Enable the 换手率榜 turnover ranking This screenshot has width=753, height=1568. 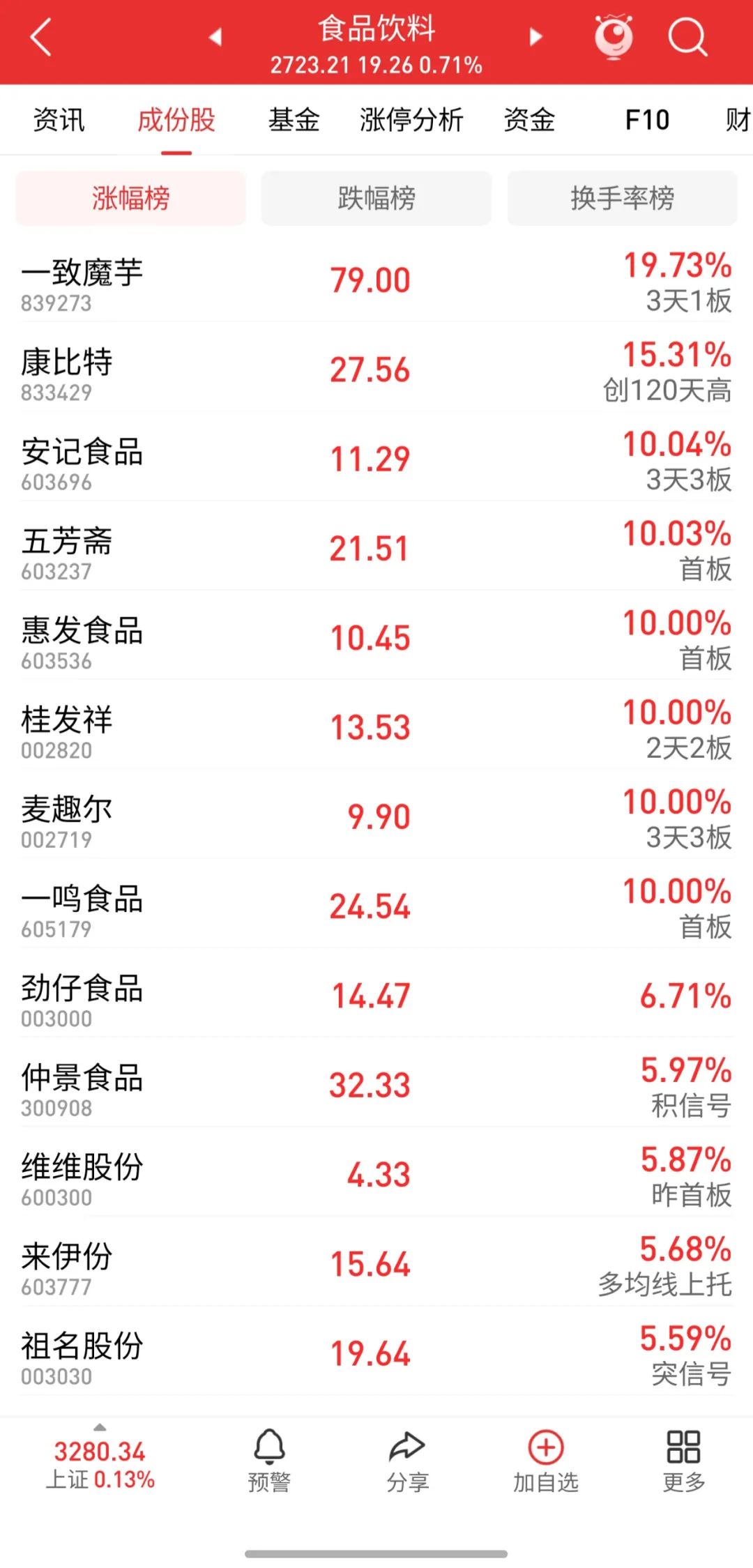(x=623, y=198)
